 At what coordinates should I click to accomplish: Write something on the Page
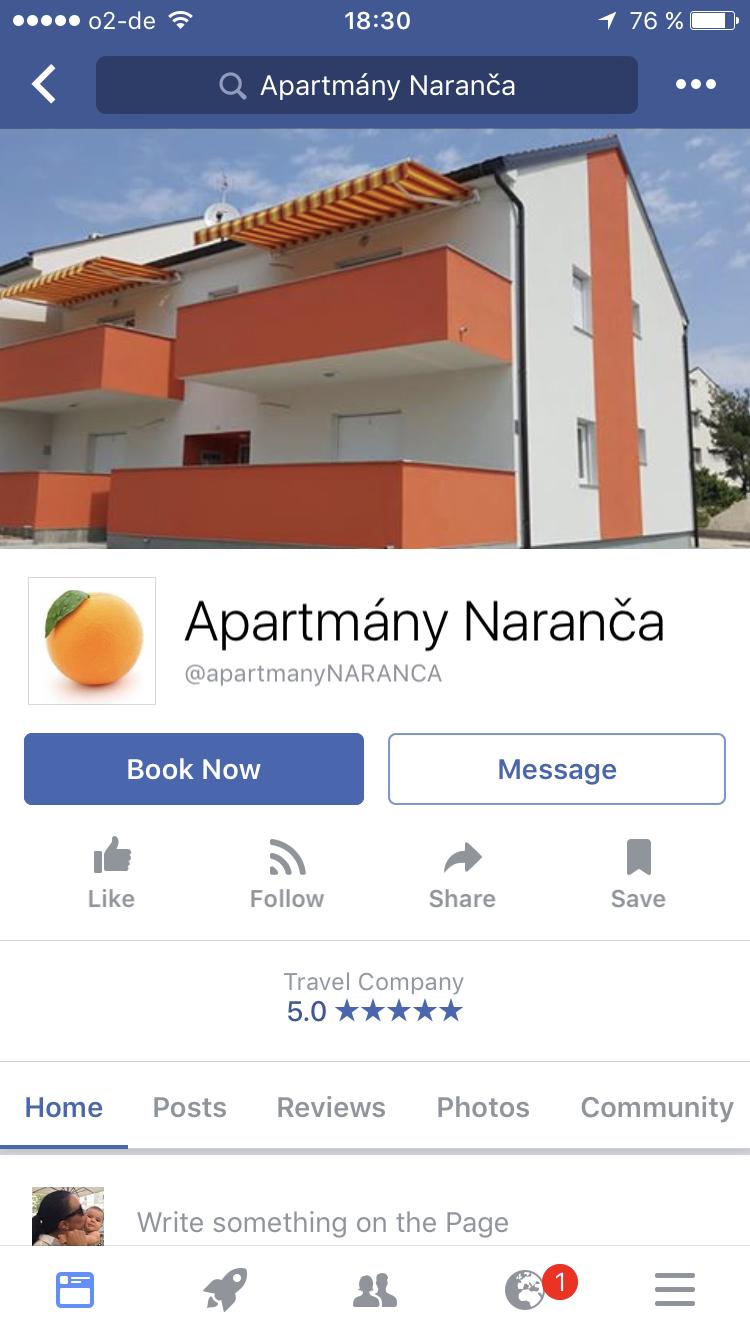[323, 1222]
